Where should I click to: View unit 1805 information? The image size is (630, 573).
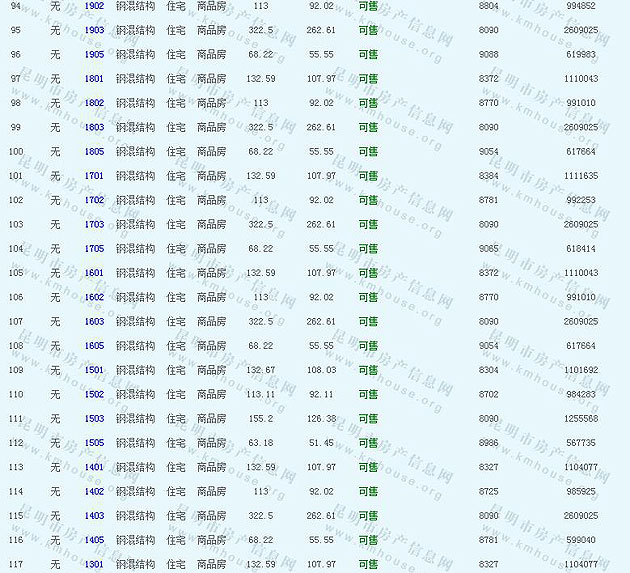94,151
